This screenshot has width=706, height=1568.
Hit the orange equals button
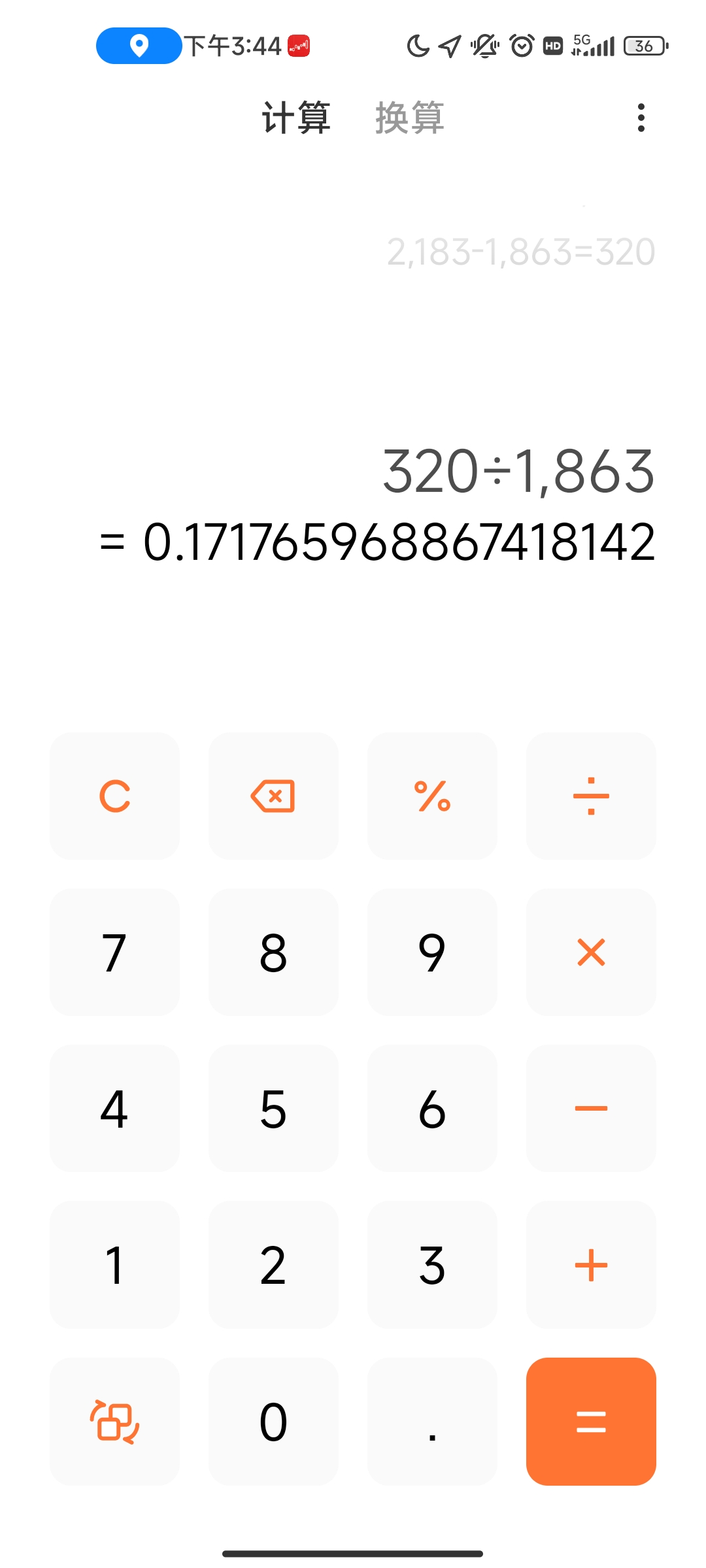coord(591,1421)
